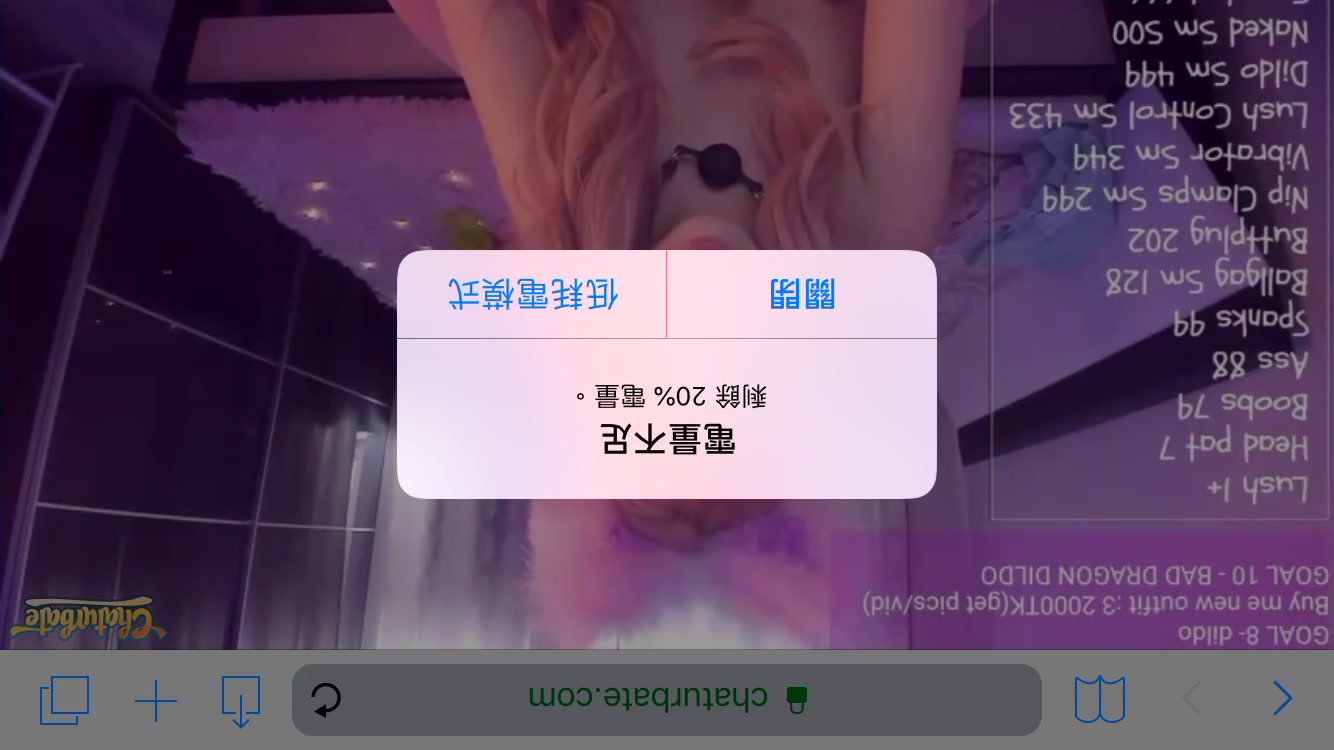Open the Safari tabs overview

coord(64,700)
